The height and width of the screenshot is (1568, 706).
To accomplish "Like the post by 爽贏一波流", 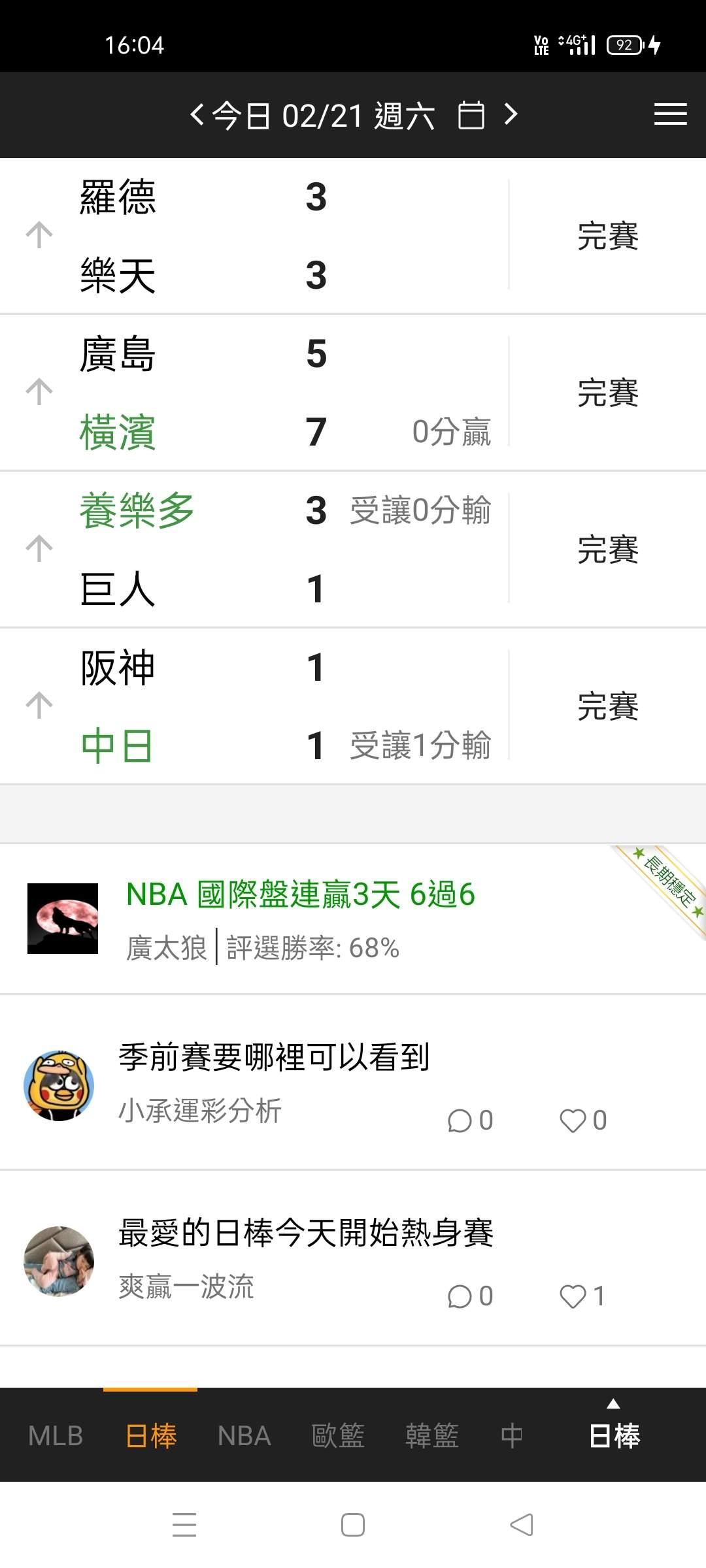I will click(573, 1296).
